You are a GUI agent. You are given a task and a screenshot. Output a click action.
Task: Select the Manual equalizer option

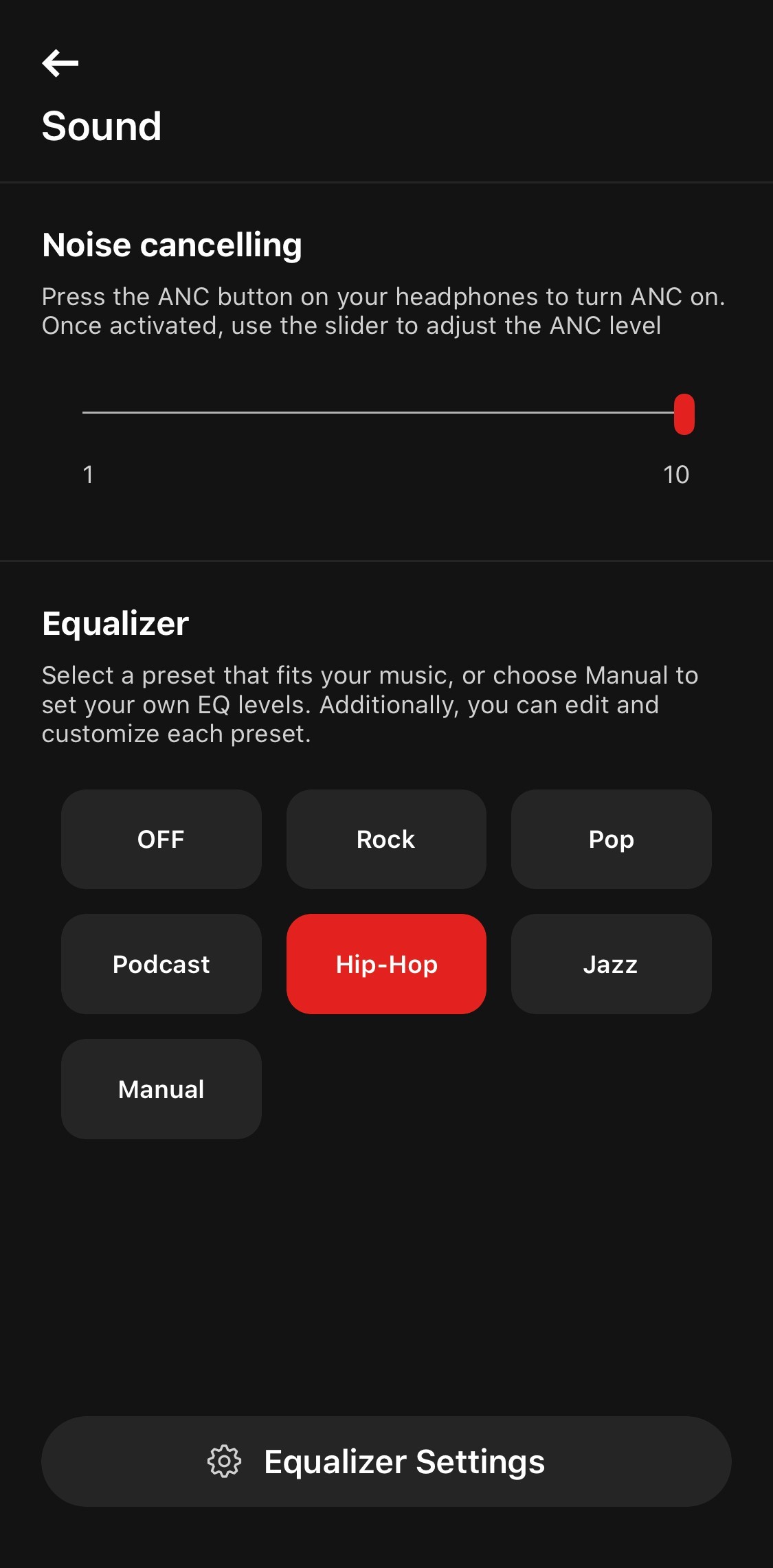pyautogui.click(x=161, y=1089)
